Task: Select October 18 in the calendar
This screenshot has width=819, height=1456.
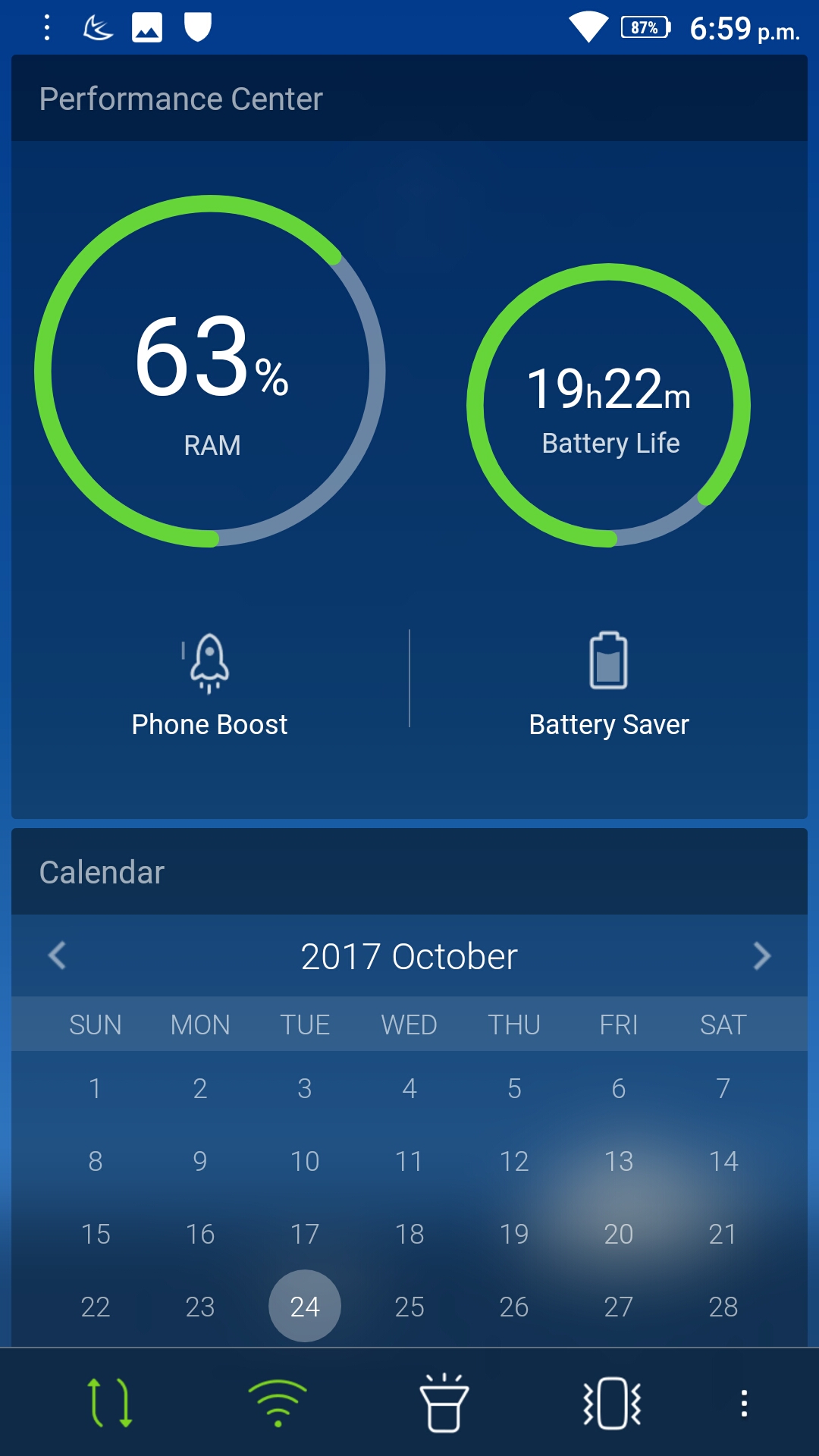Action: click(x=409, y=1234)
